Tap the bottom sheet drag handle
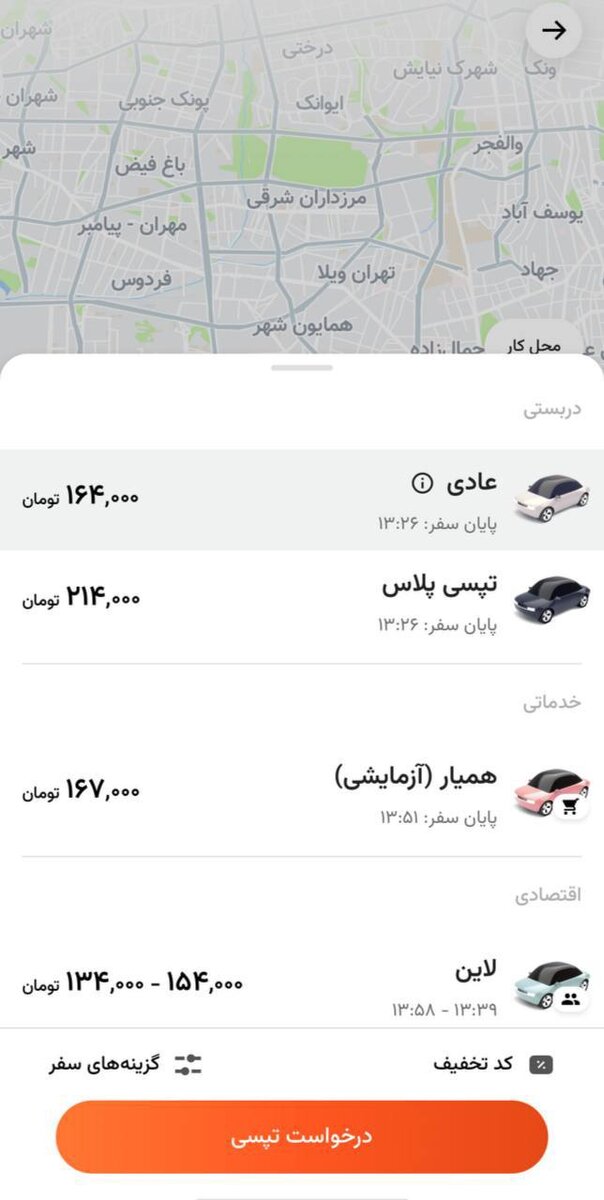Screen dimensions: 604x1200 coord(302,368)
